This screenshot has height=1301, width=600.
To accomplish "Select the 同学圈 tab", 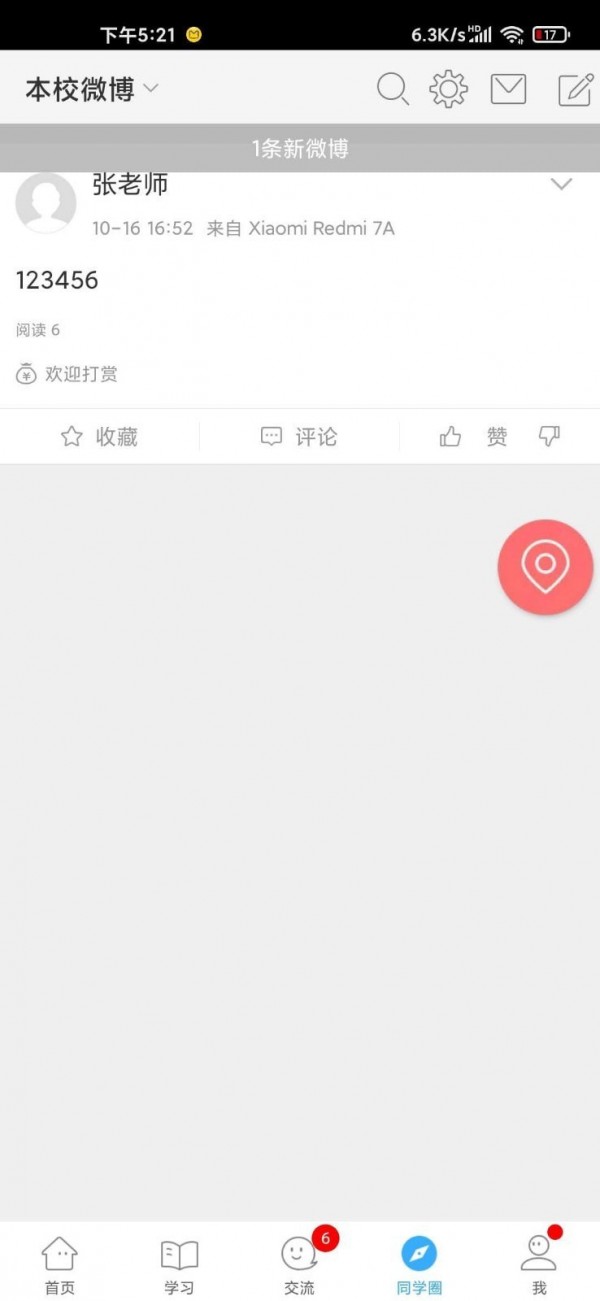I will [419, 1263].
